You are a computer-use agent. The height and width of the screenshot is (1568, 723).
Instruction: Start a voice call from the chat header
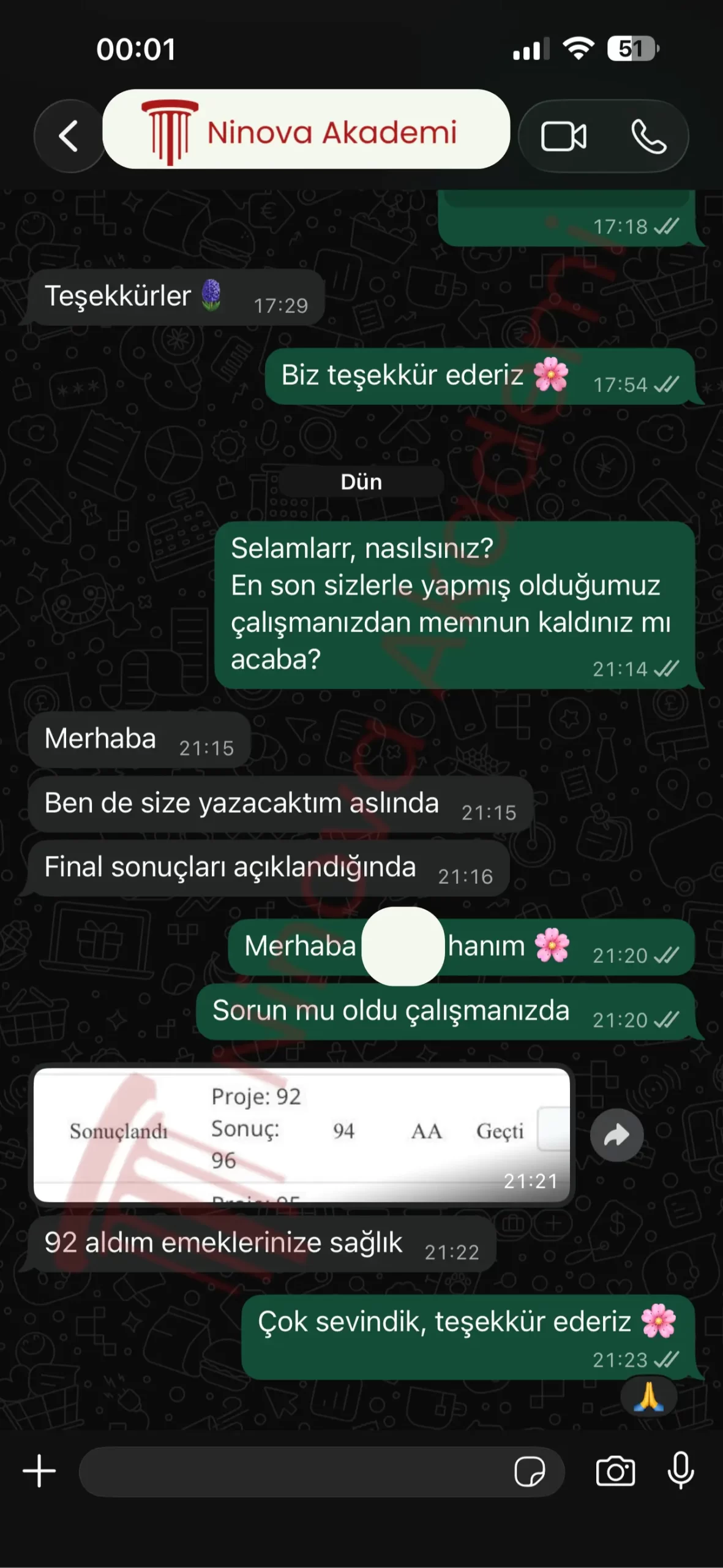coord(648,136)
